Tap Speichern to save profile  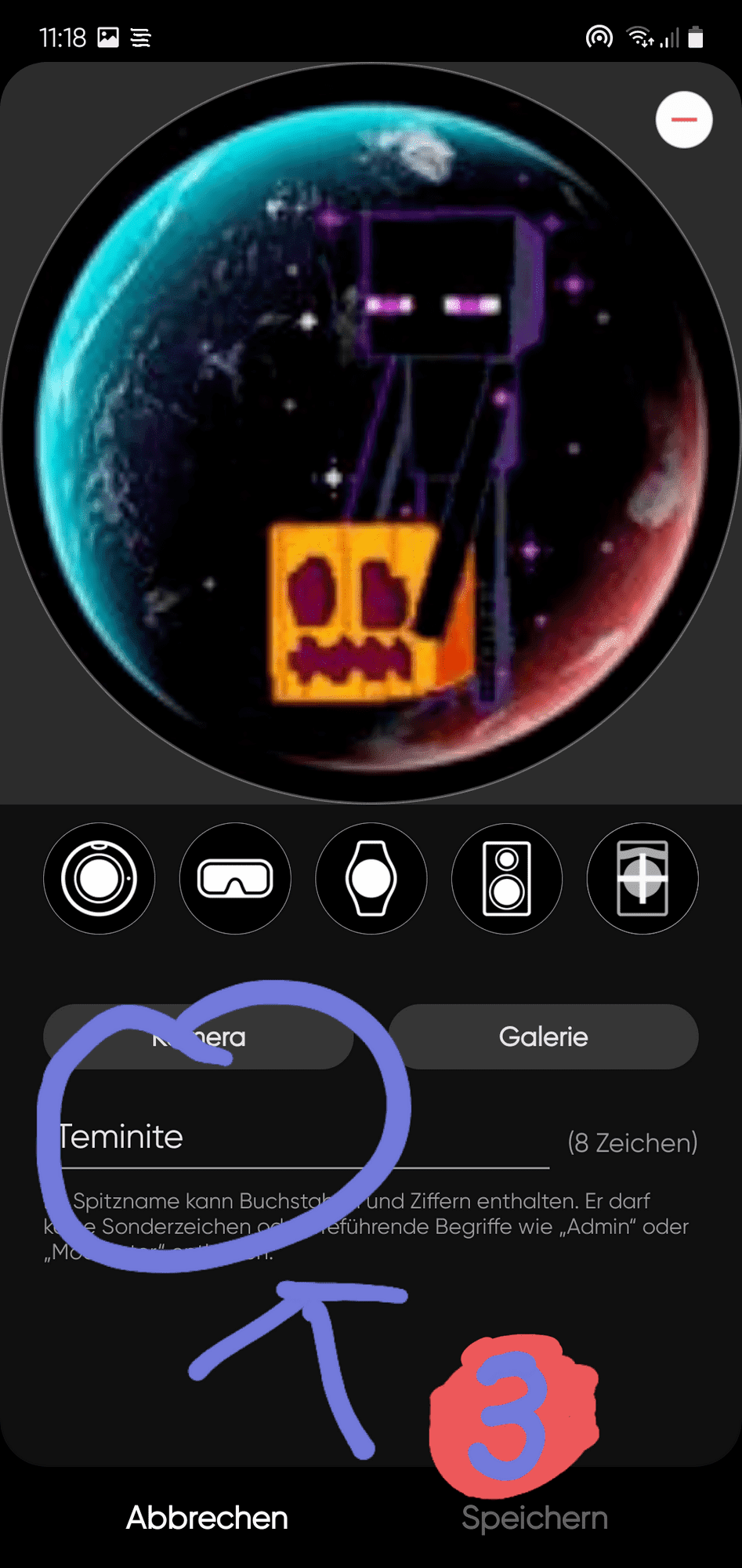coord(534,1518)
